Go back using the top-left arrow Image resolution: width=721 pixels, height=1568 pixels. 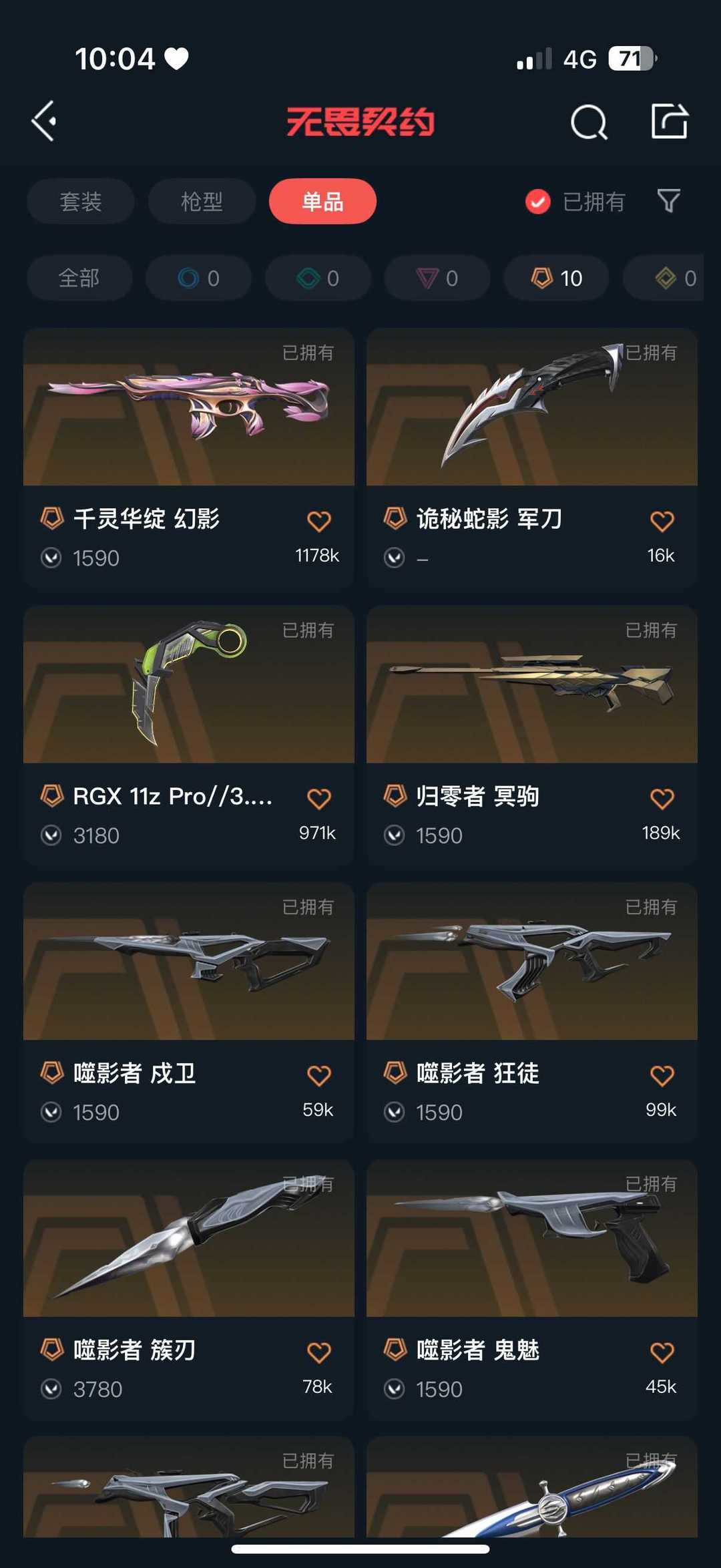click(44, 122)
